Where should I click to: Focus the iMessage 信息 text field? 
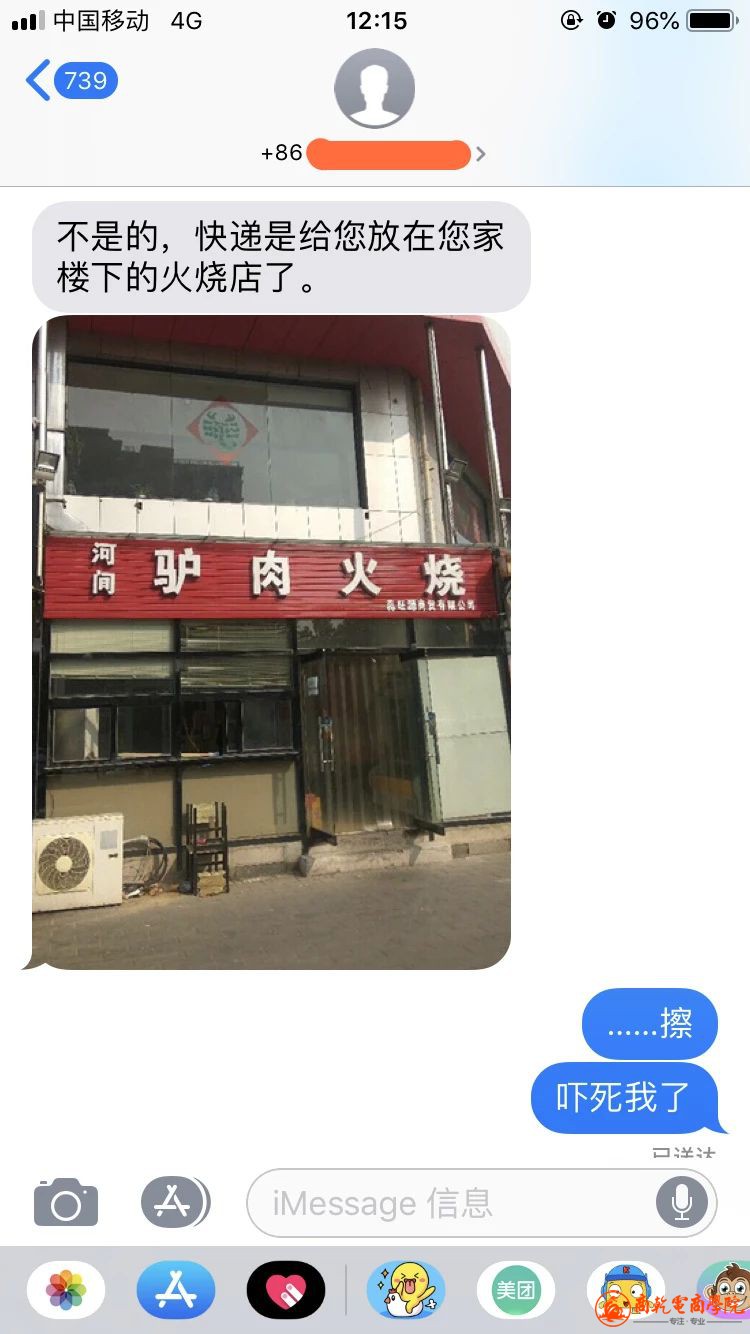coord(450,1202)
